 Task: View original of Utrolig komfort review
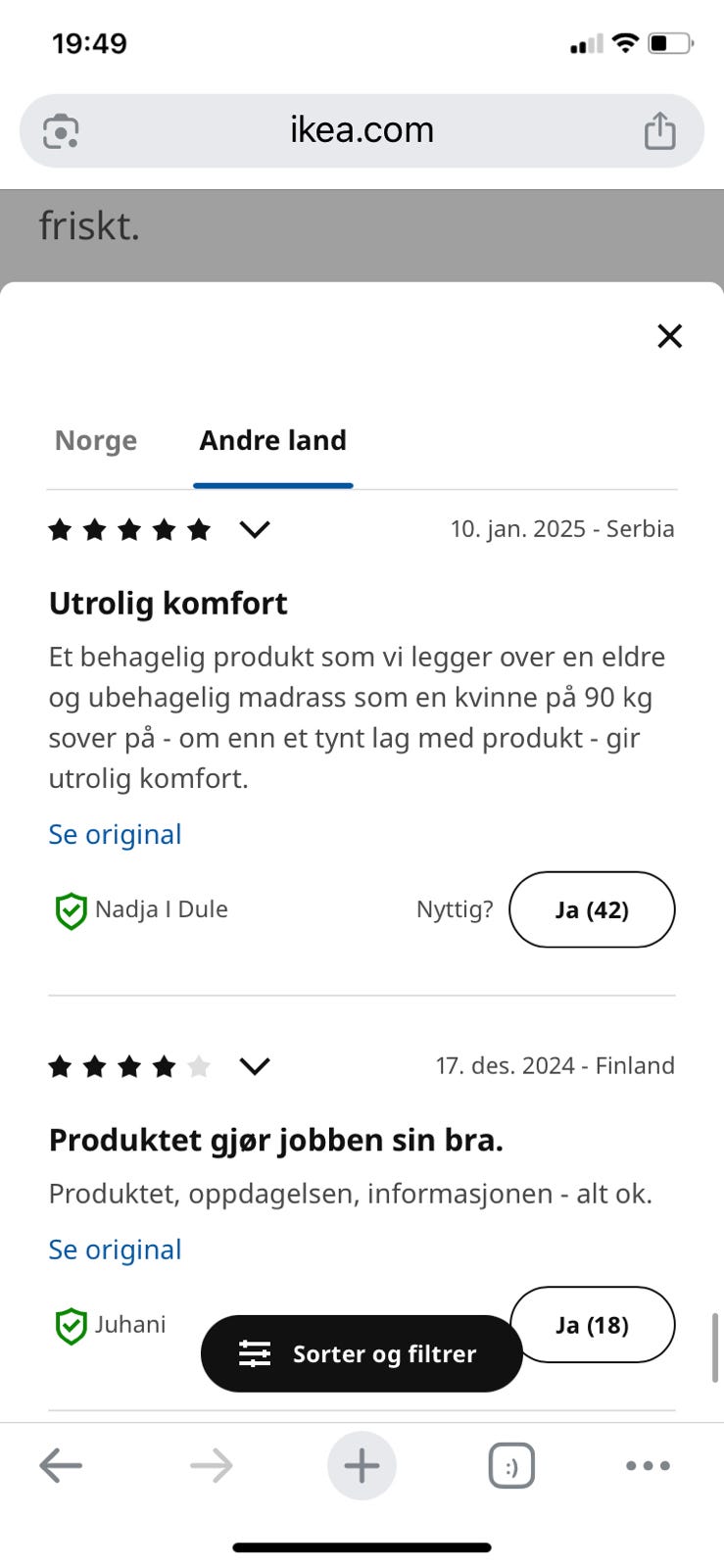[x=115, y=834]
